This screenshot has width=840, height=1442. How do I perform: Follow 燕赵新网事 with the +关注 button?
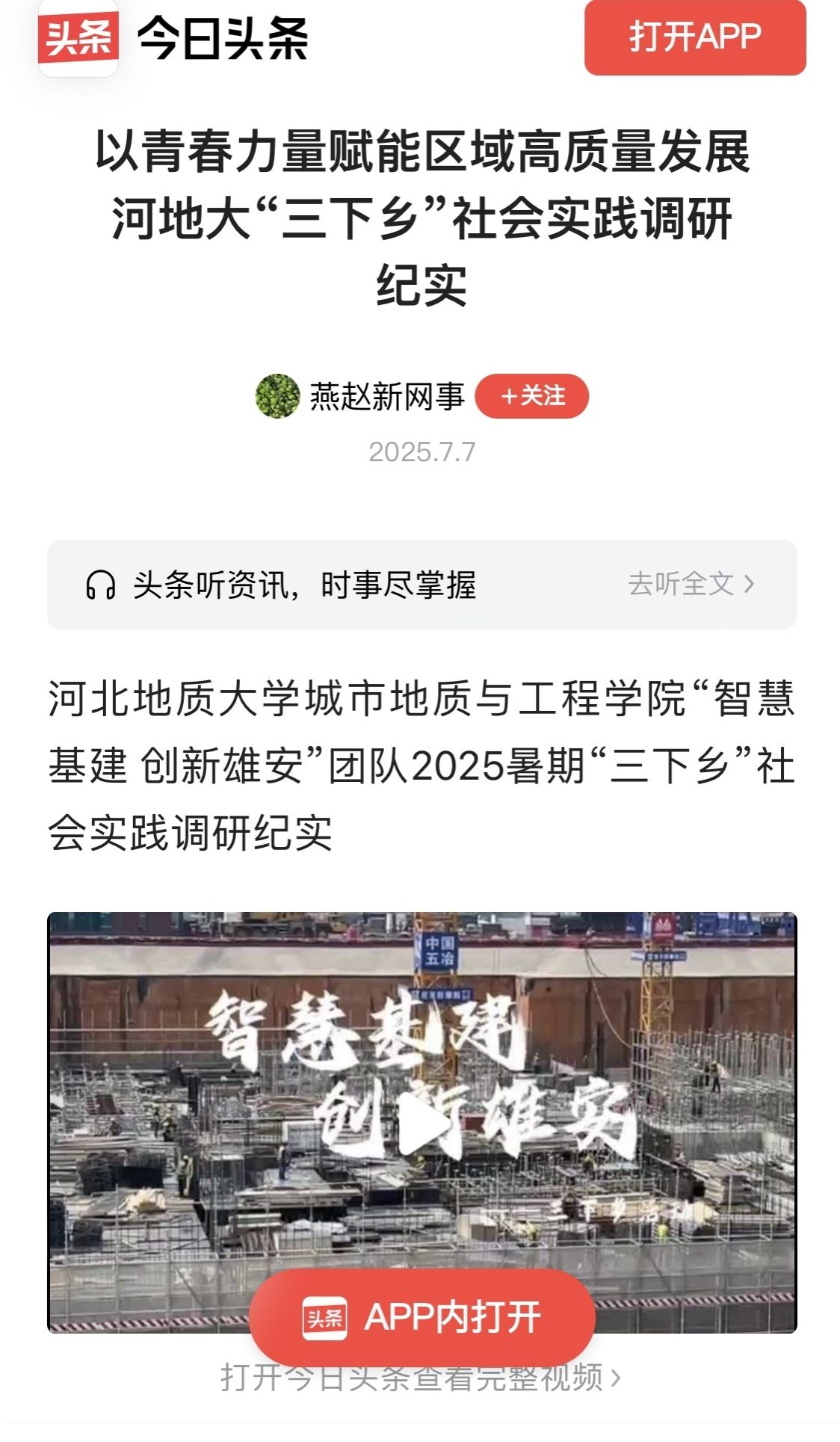(532, 395)
